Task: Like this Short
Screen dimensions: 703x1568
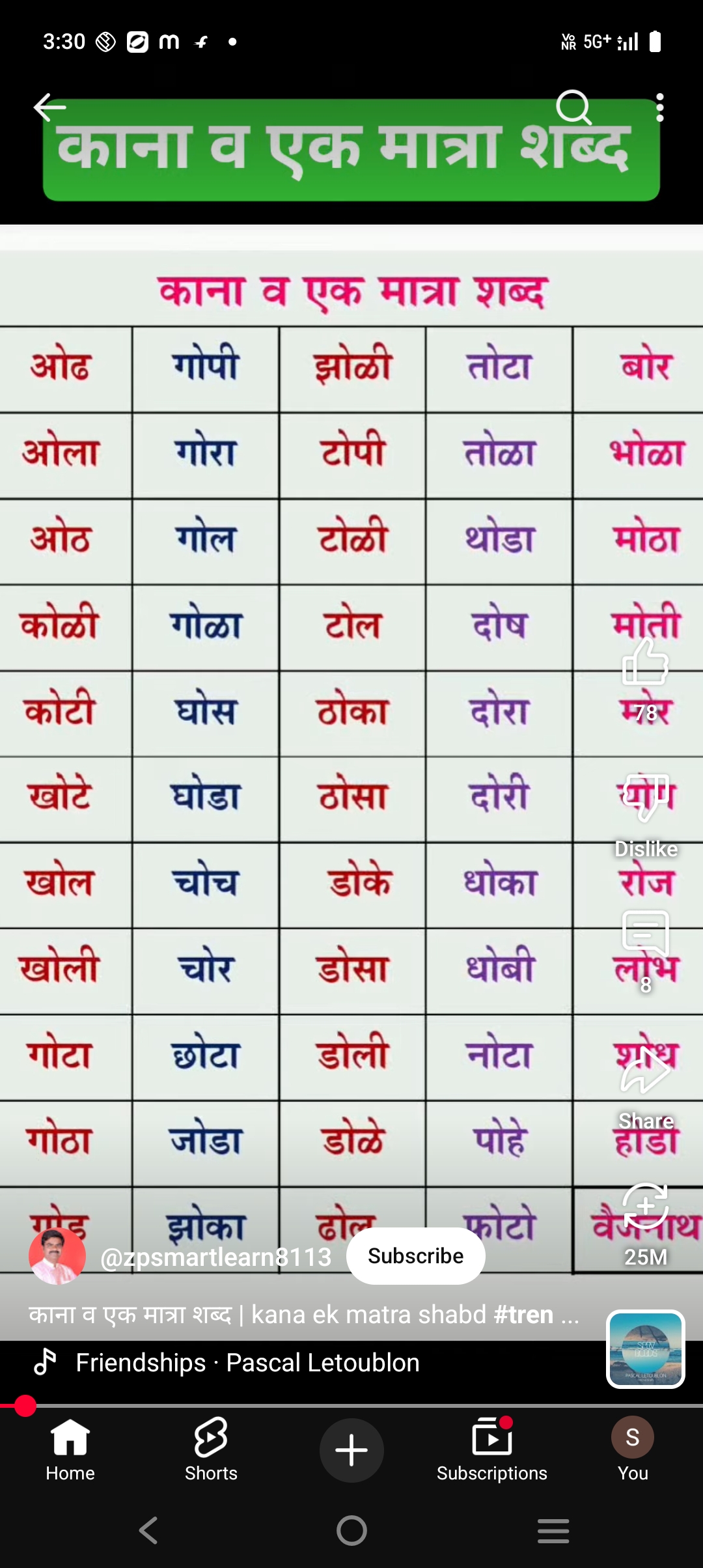Action: tap(645, 662)
